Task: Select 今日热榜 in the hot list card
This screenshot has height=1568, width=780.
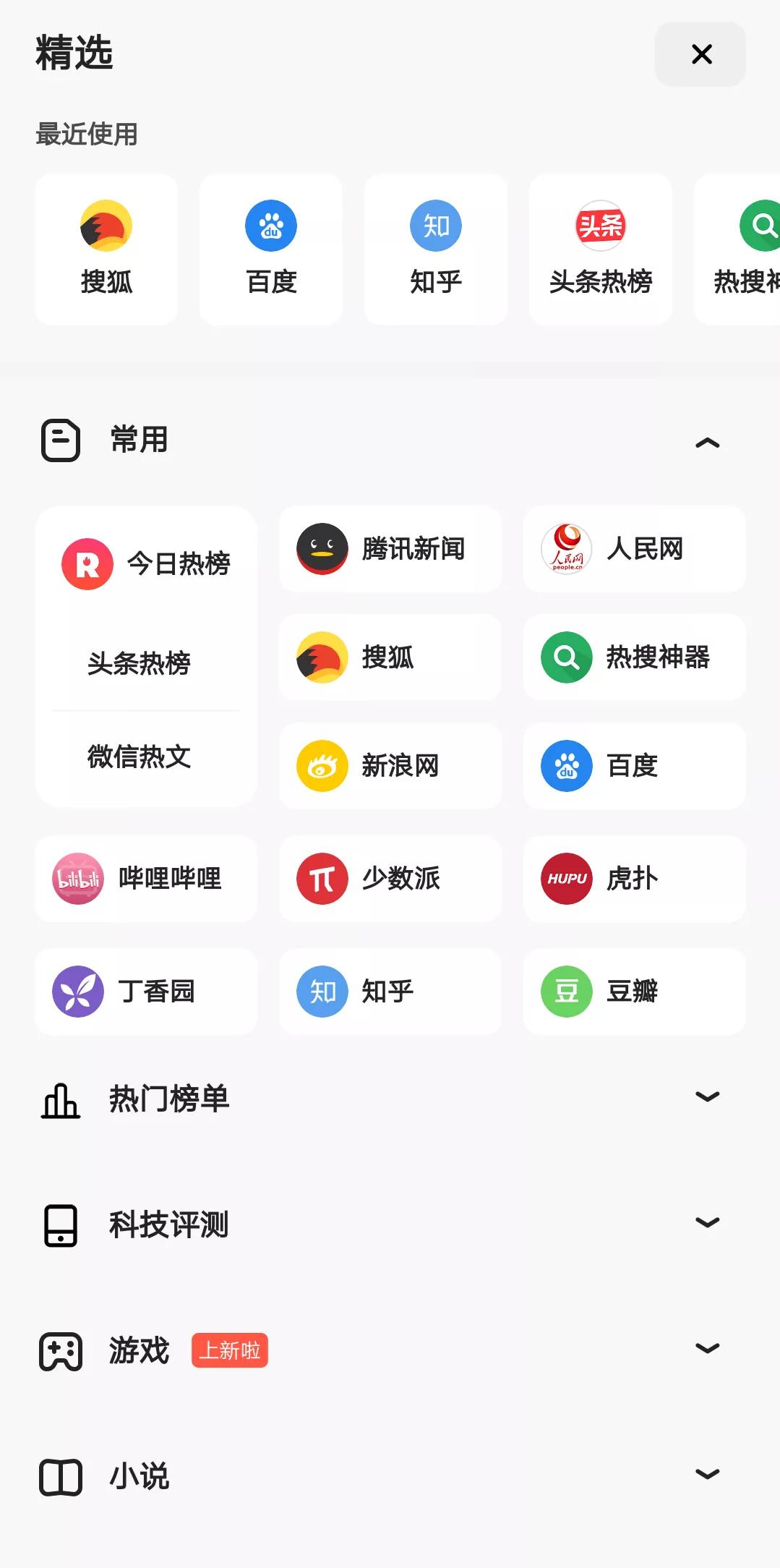Action: point(145,564)
